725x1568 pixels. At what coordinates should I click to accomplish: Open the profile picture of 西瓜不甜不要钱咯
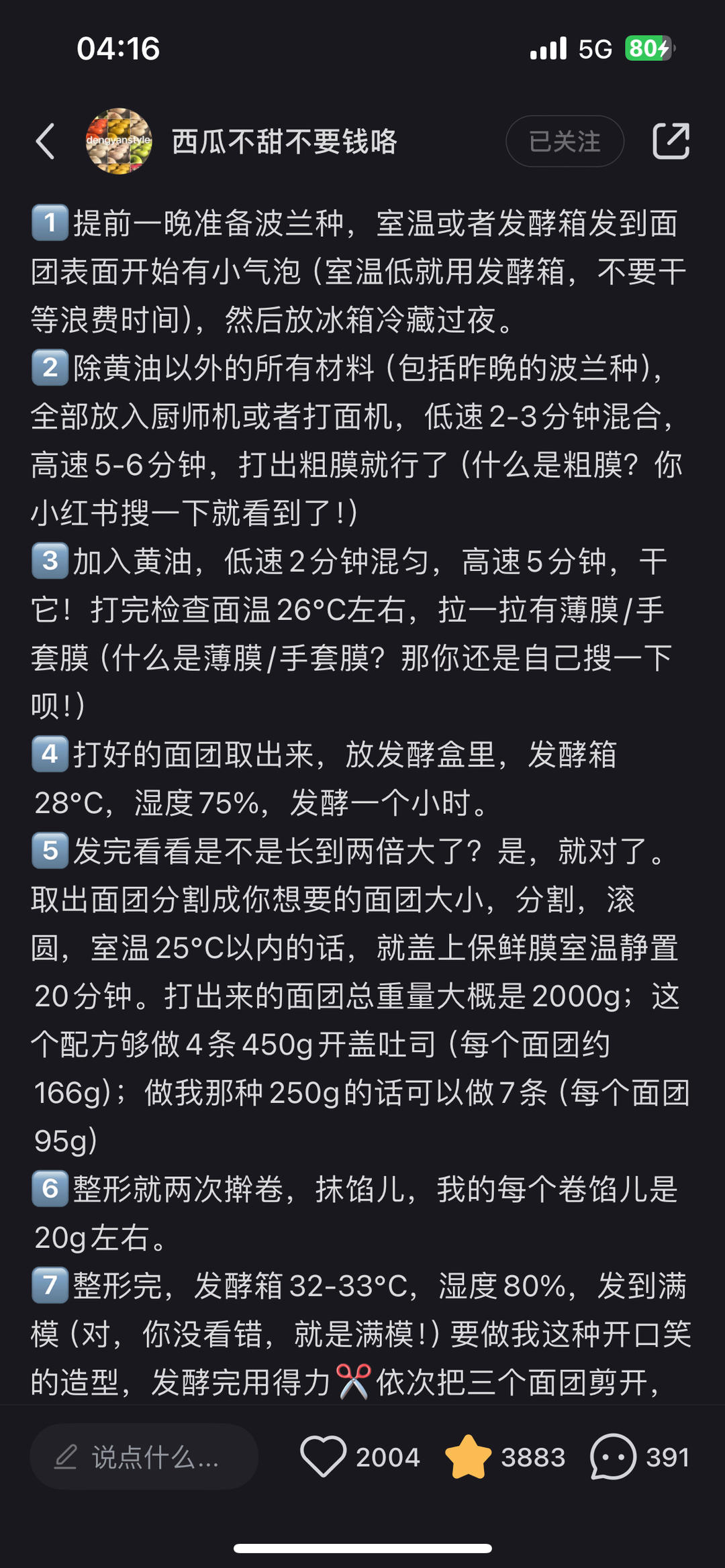click(119, 142)
